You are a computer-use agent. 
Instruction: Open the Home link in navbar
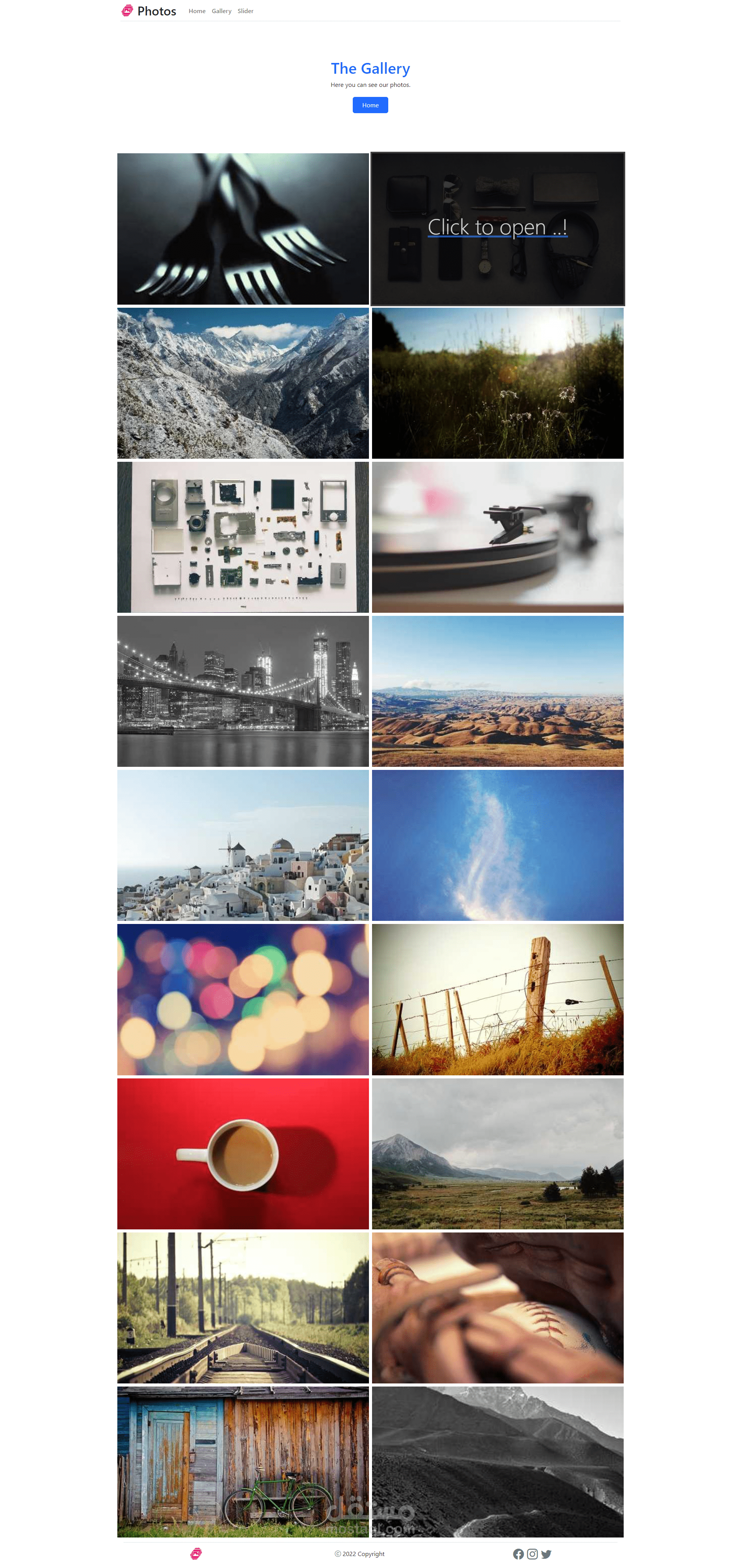(196, 11)
